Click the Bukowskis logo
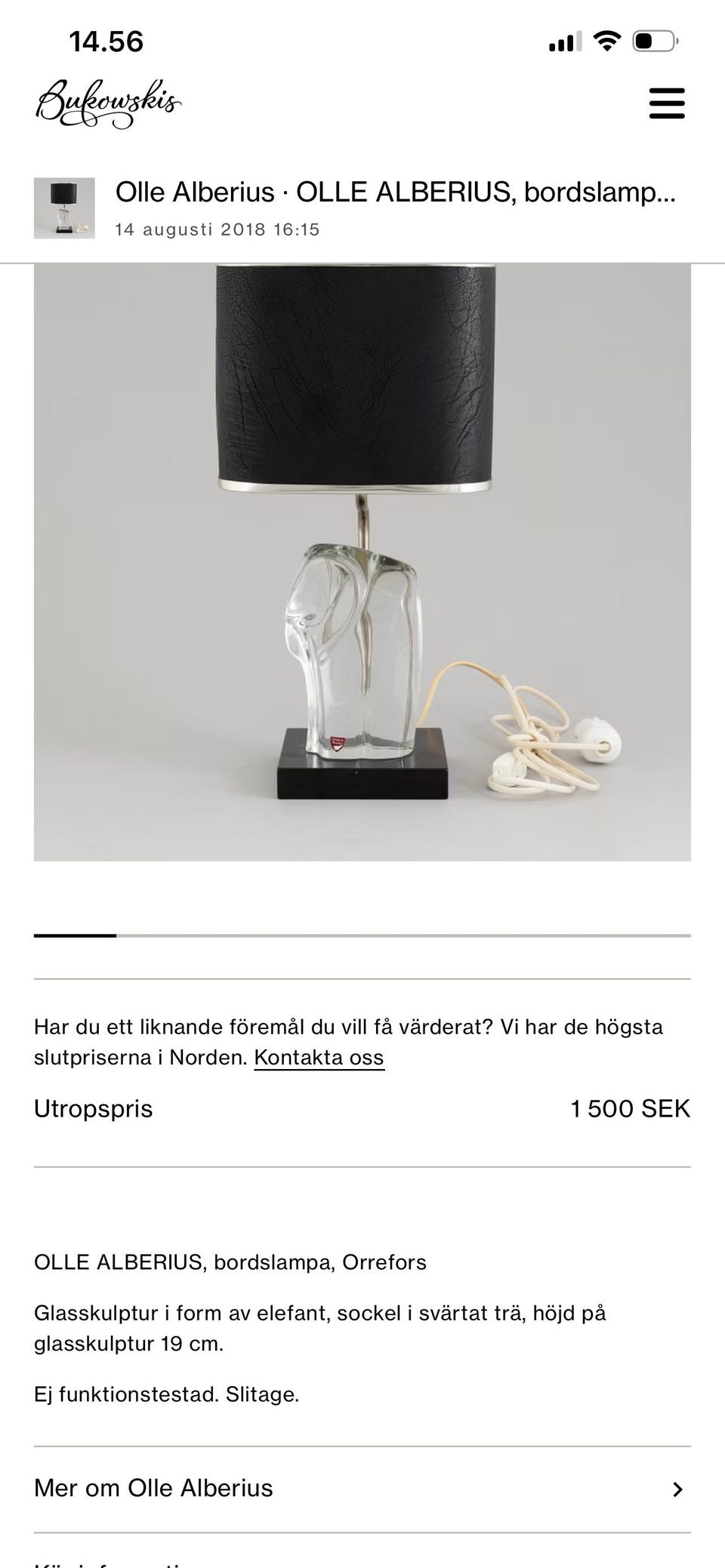Screen dimensions: 725x1568 (x=106, y=103)
